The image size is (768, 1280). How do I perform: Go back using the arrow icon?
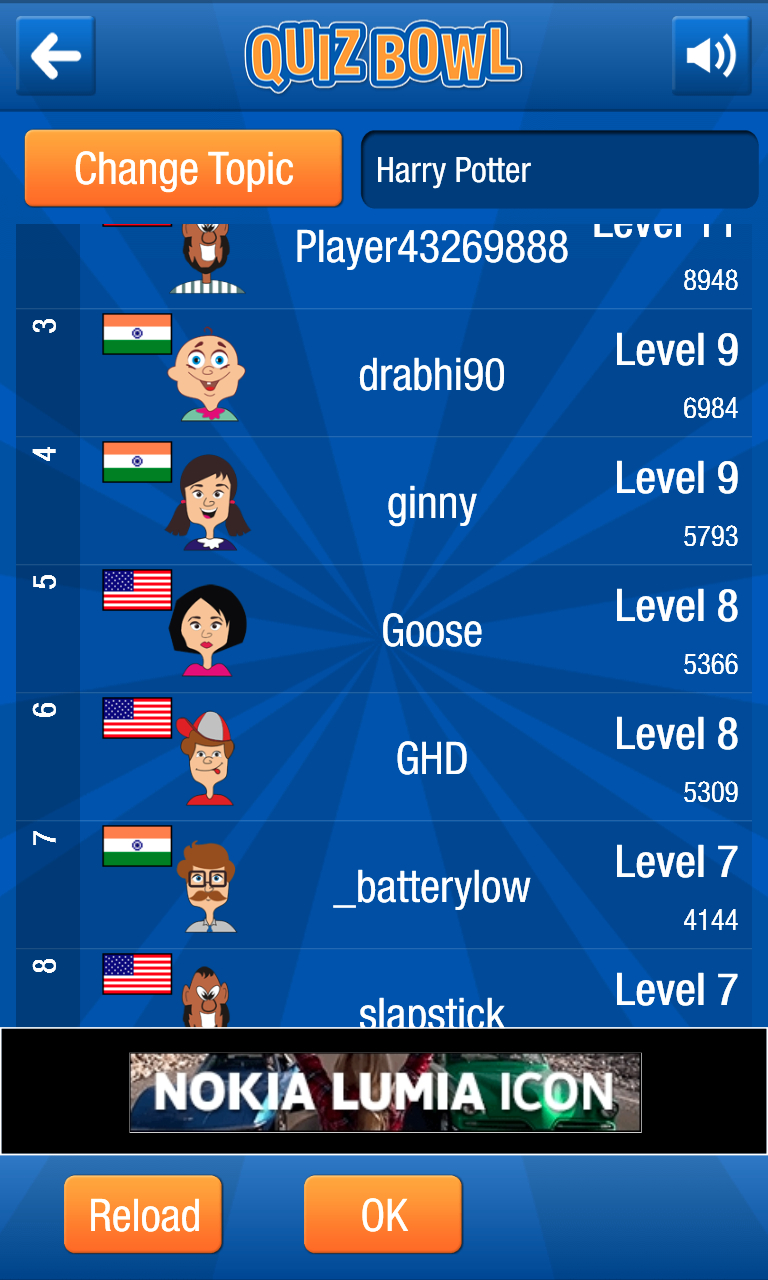(56, 56)
